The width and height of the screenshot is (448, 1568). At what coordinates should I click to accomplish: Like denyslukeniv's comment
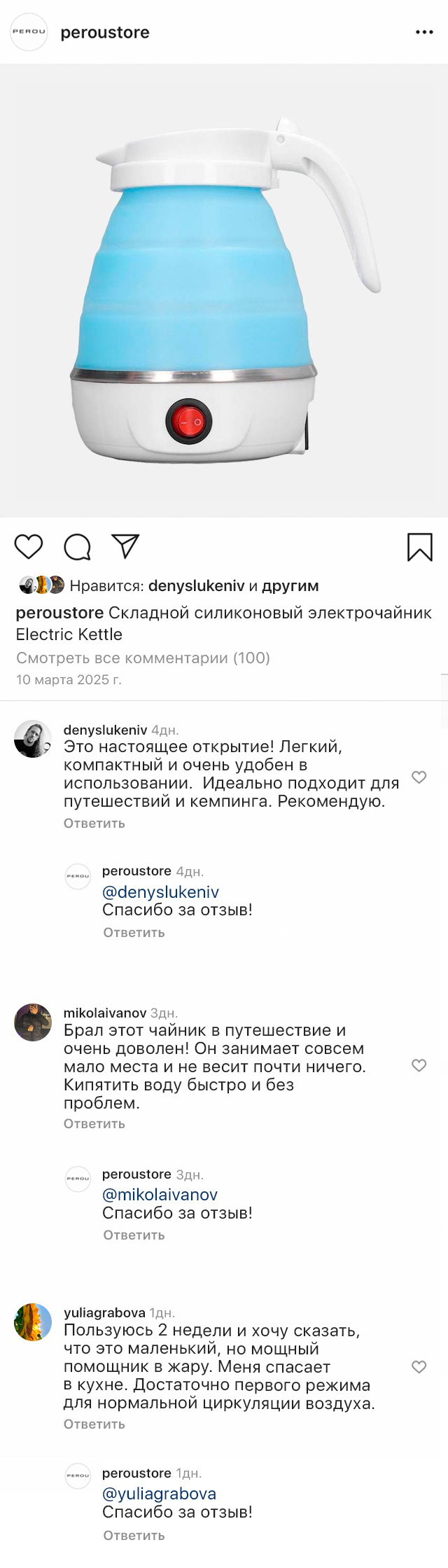419,777
